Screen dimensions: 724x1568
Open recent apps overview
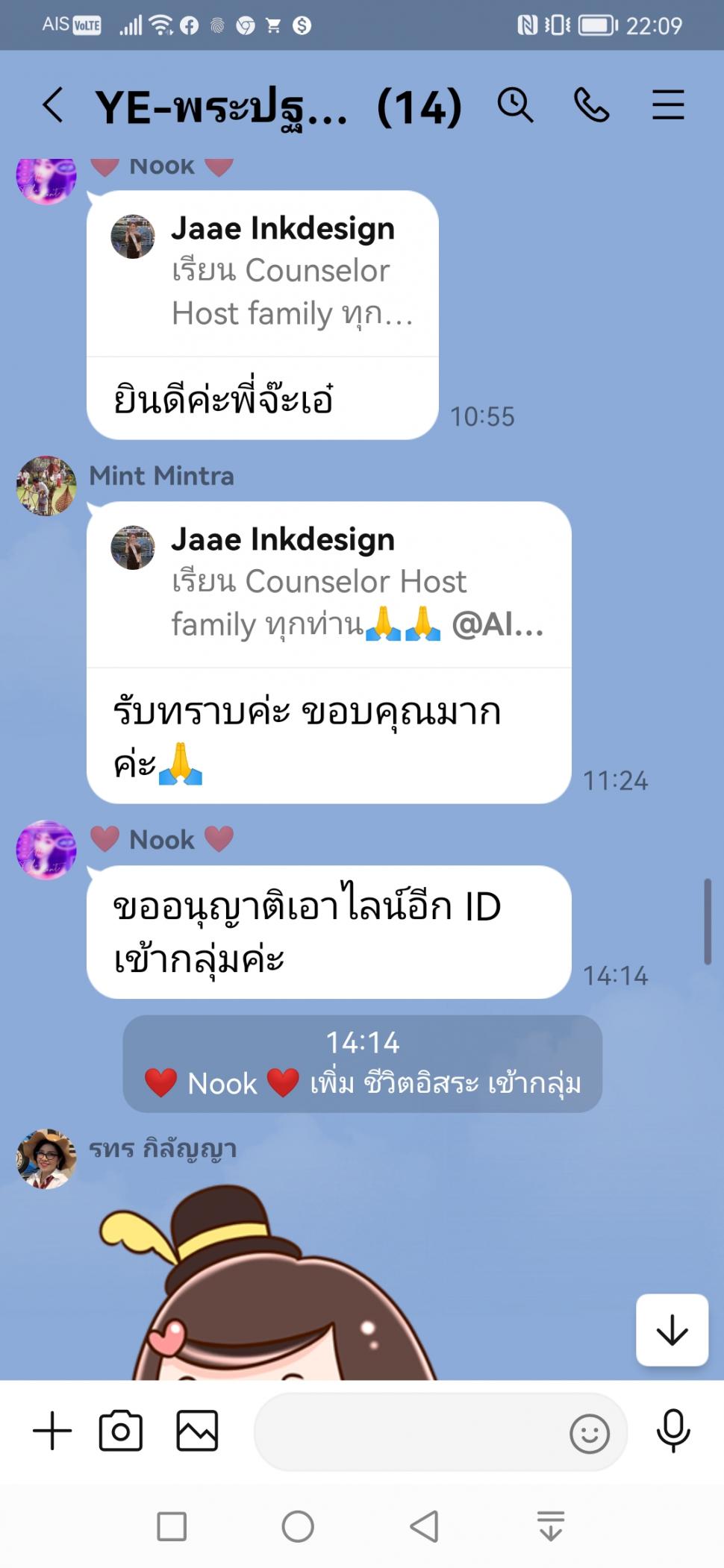[x=172, y=1526]
